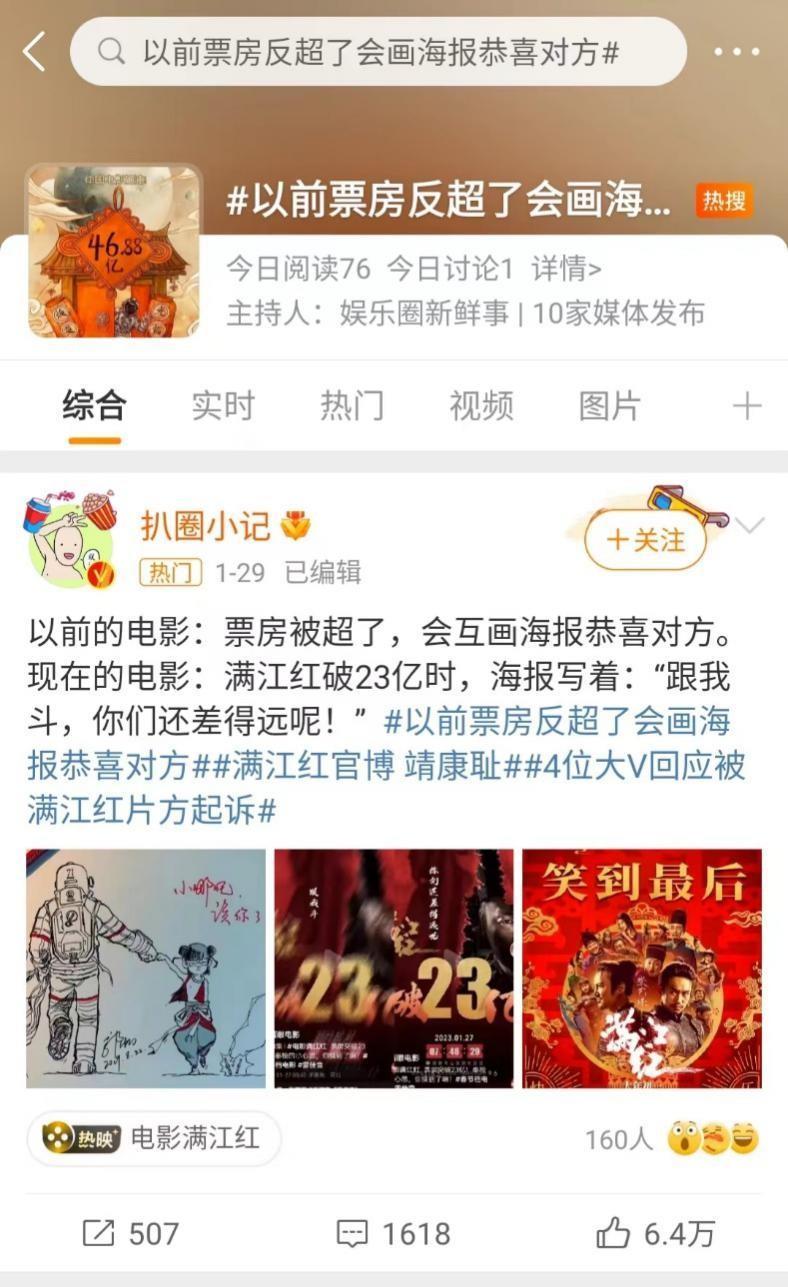Add a tab with the plus icon
Image resolution: width=788 pixels, height=1287 pixels.
click(x=746, y=406)
